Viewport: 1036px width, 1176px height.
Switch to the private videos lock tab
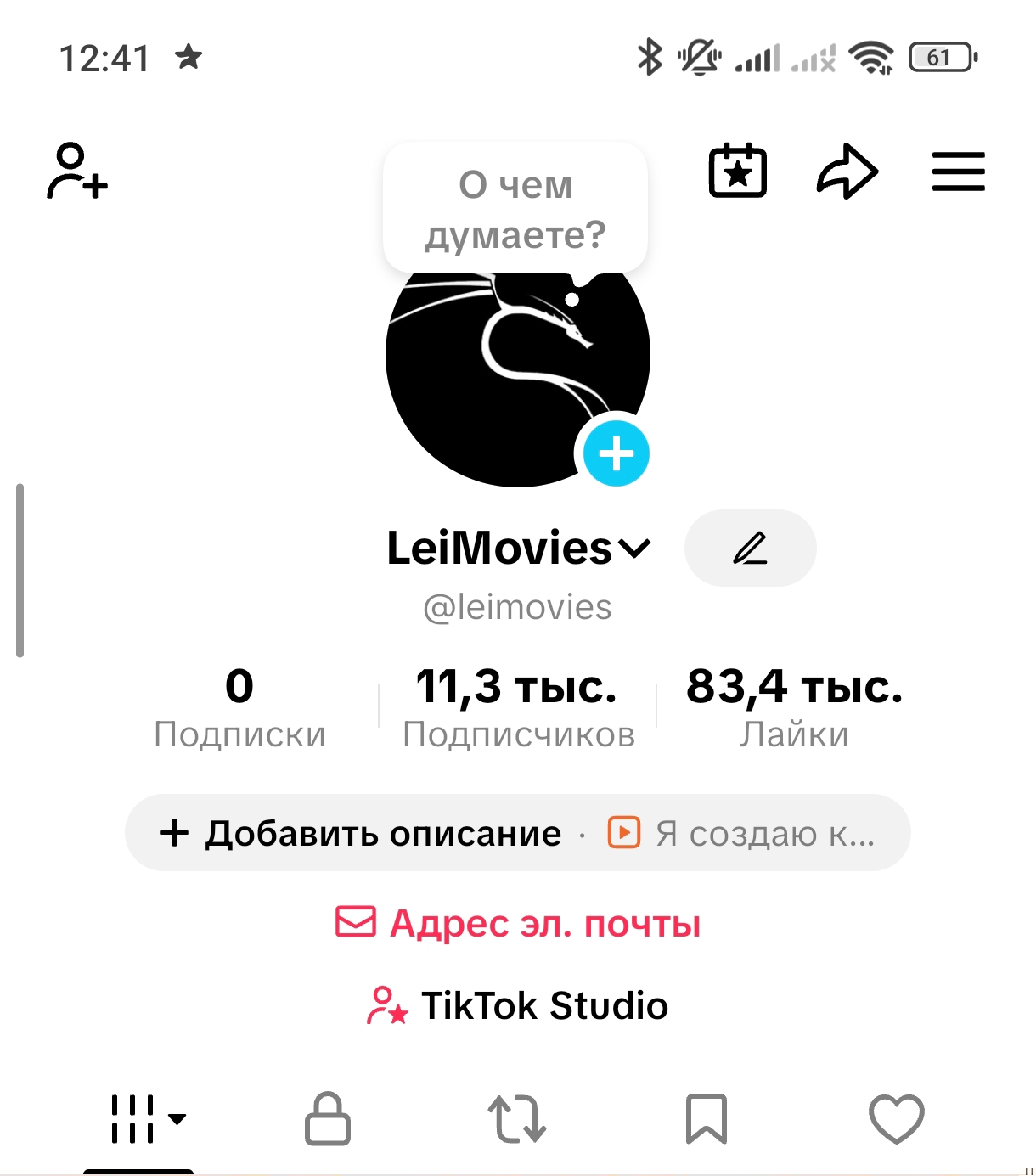point(327,1119)
